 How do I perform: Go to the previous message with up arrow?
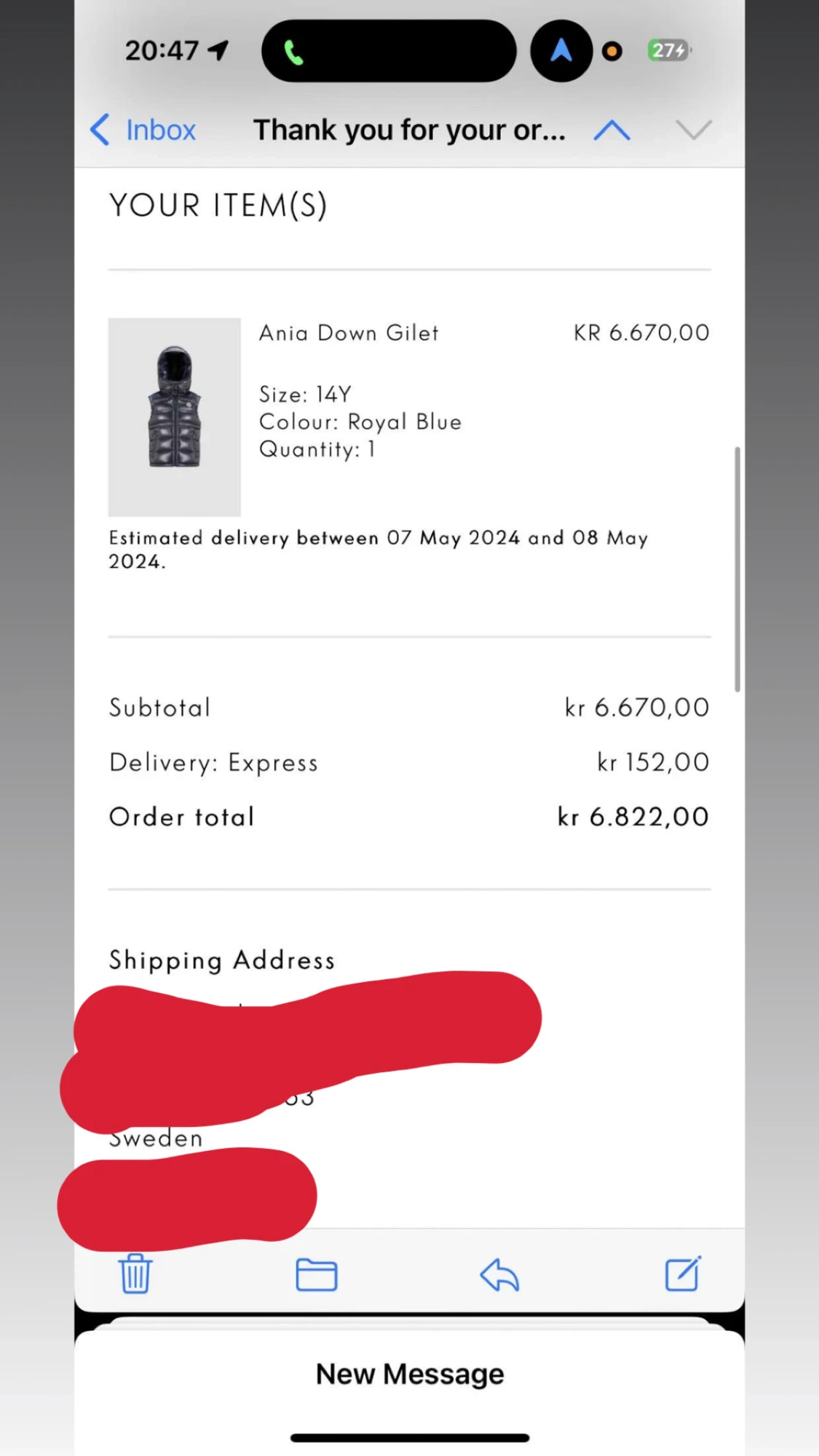click(612, 130)
